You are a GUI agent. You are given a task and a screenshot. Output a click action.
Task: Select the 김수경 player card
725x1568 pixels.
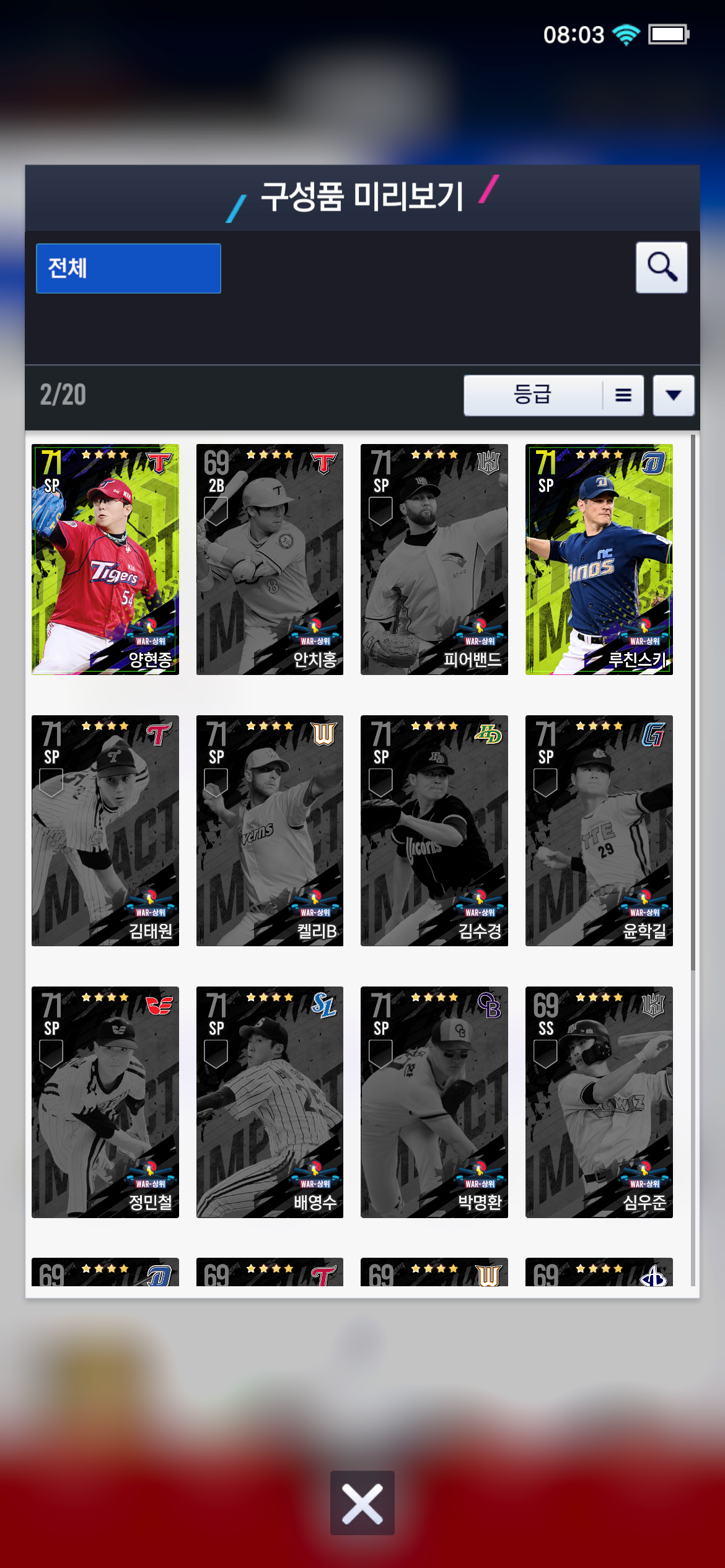click(x=434, y=830)
